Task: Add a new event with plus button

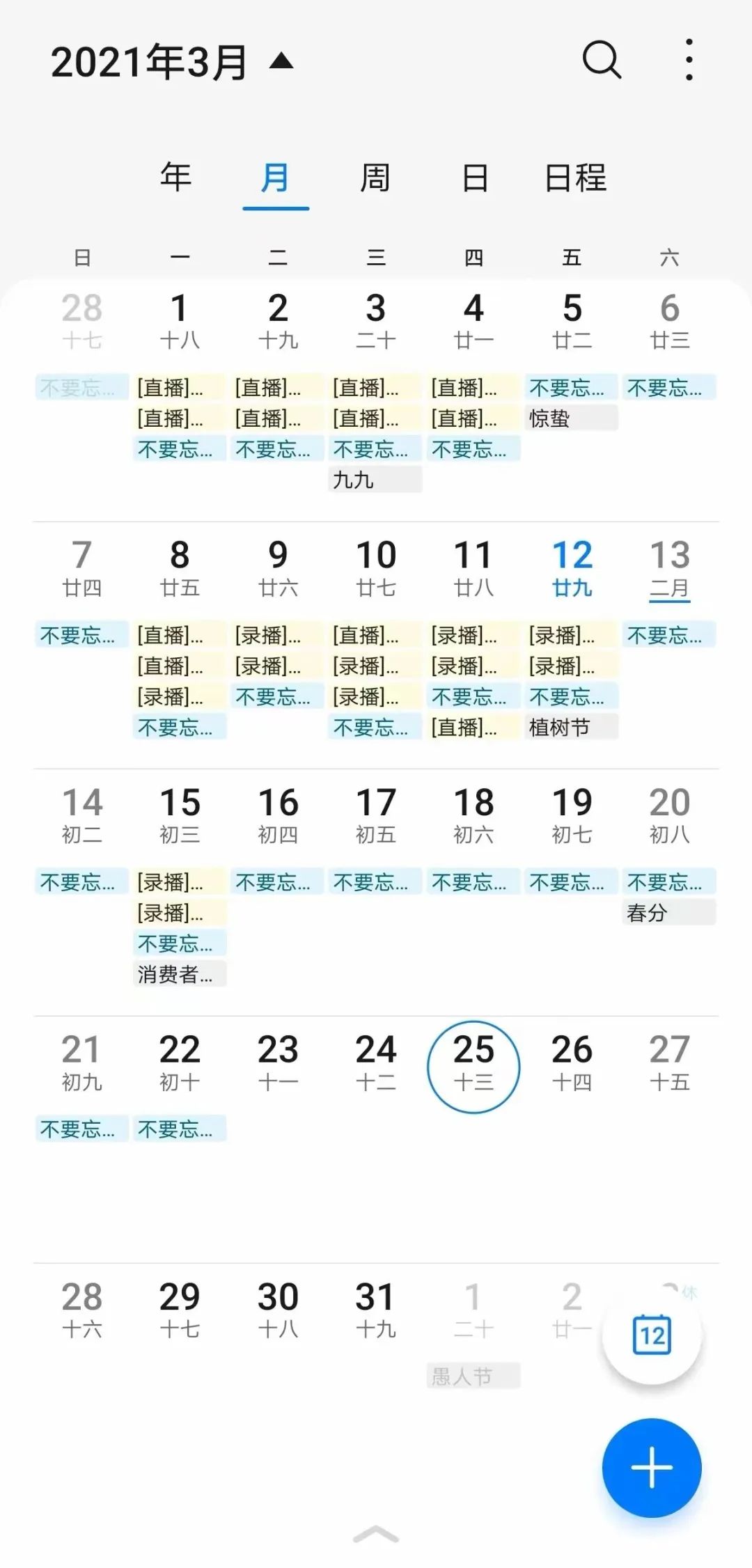Action: click(x=651, y=1468)
